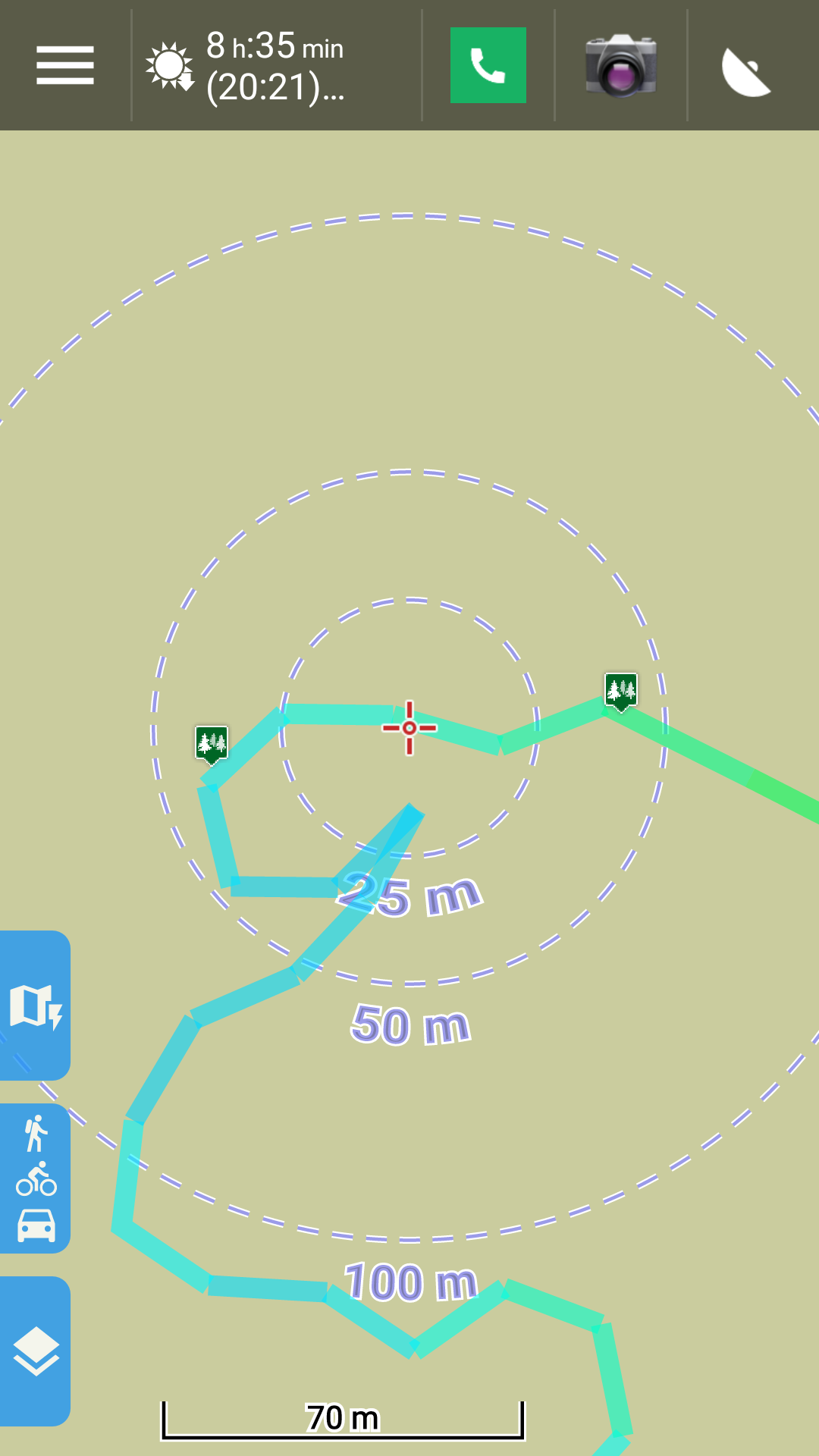Tap the right forest waypoint marker
819x1456 pixels.
coord(621,691)
